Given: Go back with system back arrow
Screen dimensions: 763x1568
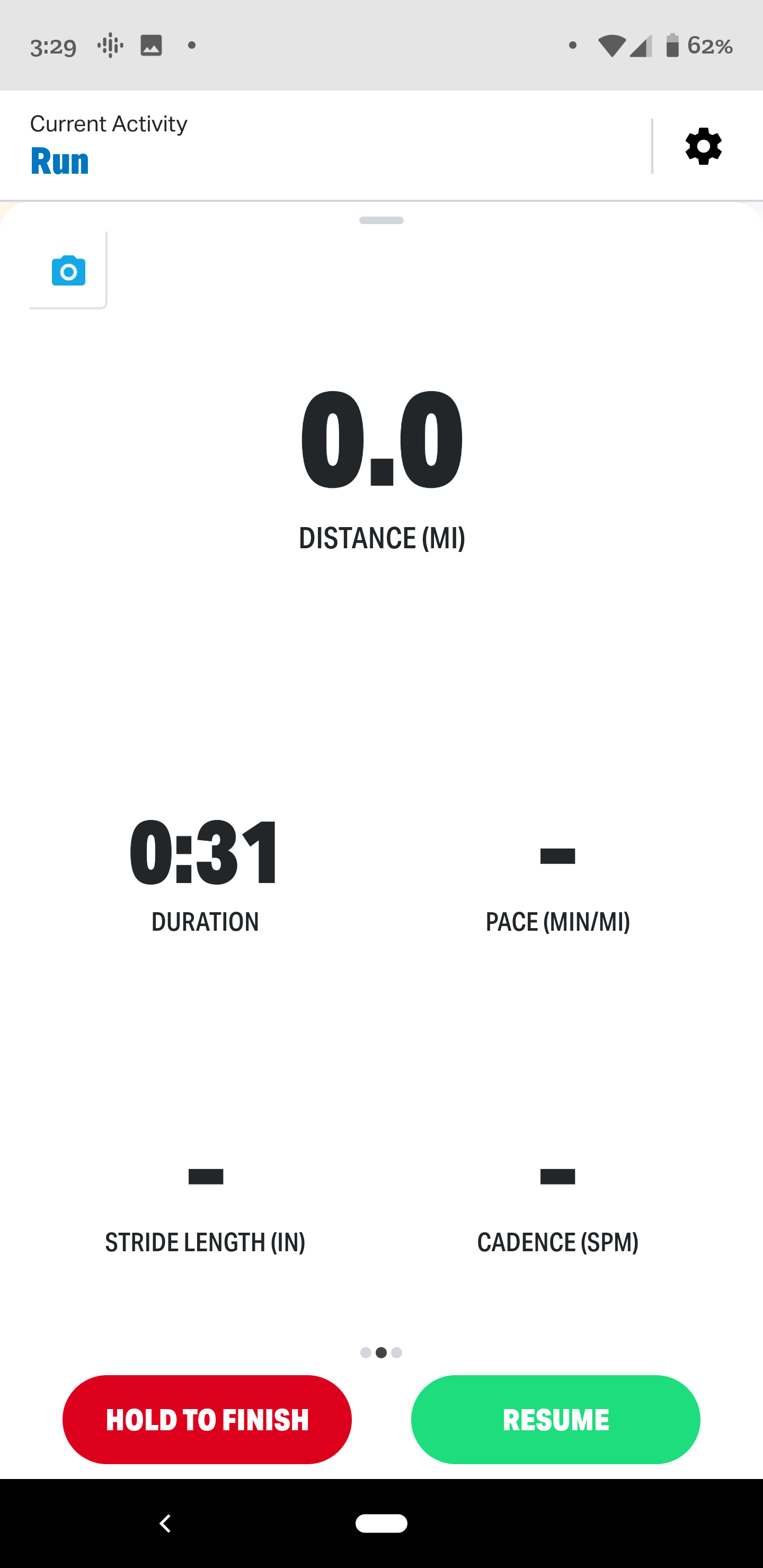Looking at the screenshot, I should pyautogui.click(x=165, y=1524).
